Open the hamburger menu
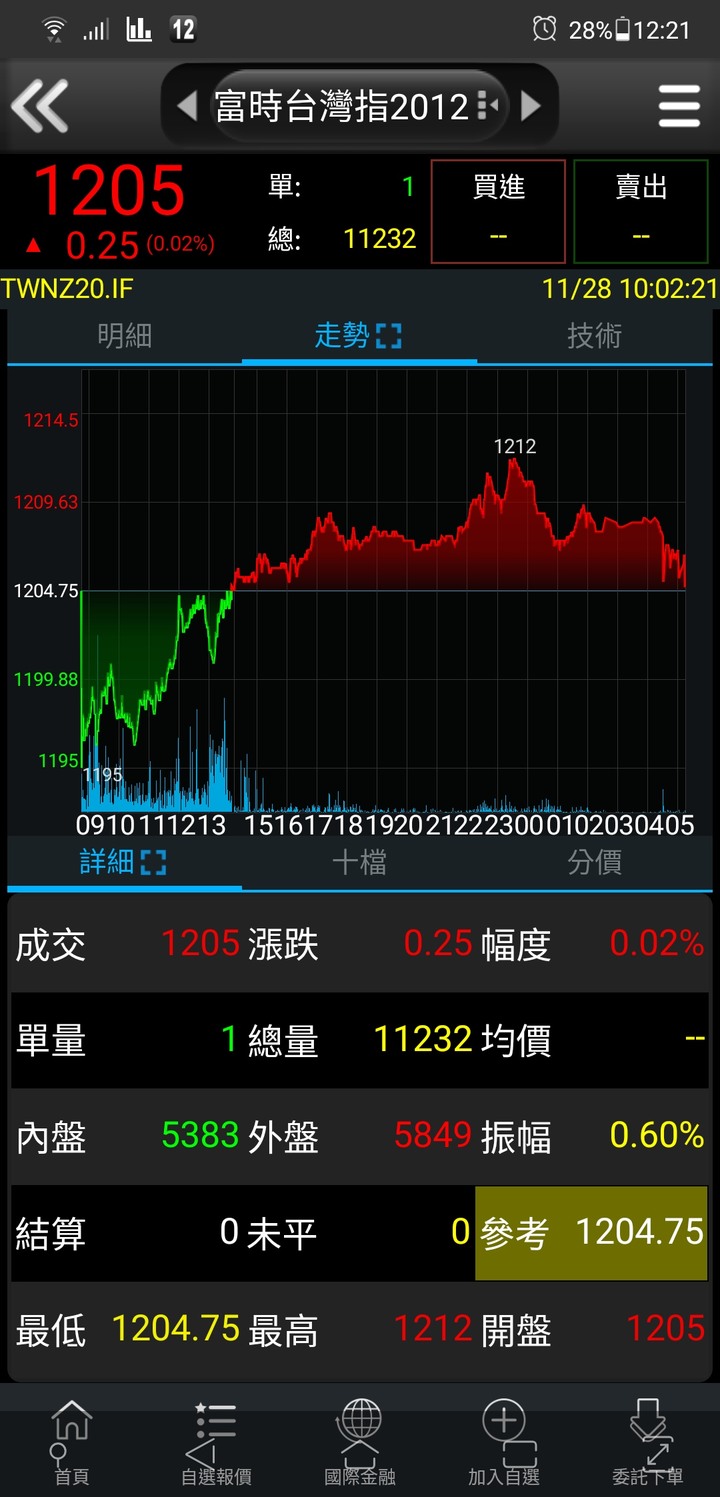The width and height of the screenshot is (720, 1497). [x=679, y=106]
